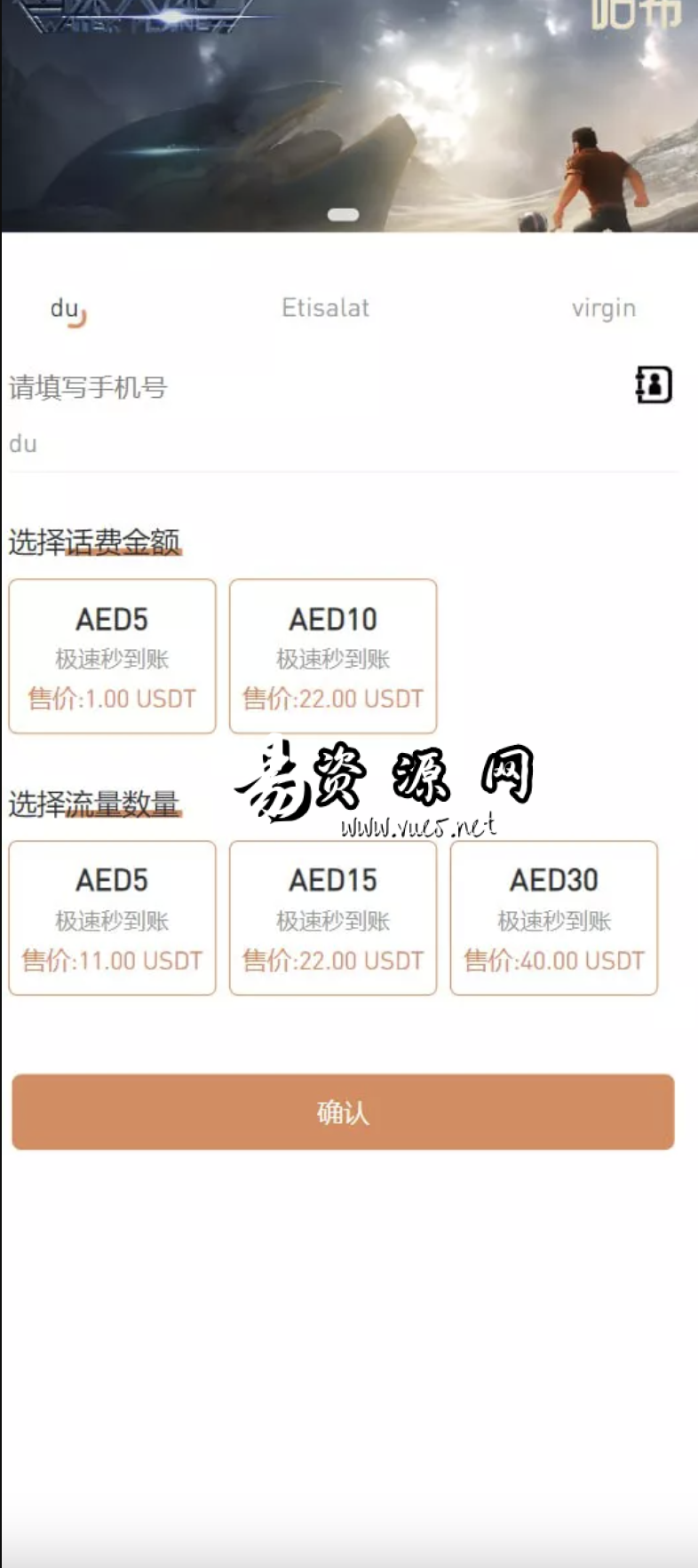Open the top banner image
Viewport: 698px width, 1568px height.
click(349, 115)
